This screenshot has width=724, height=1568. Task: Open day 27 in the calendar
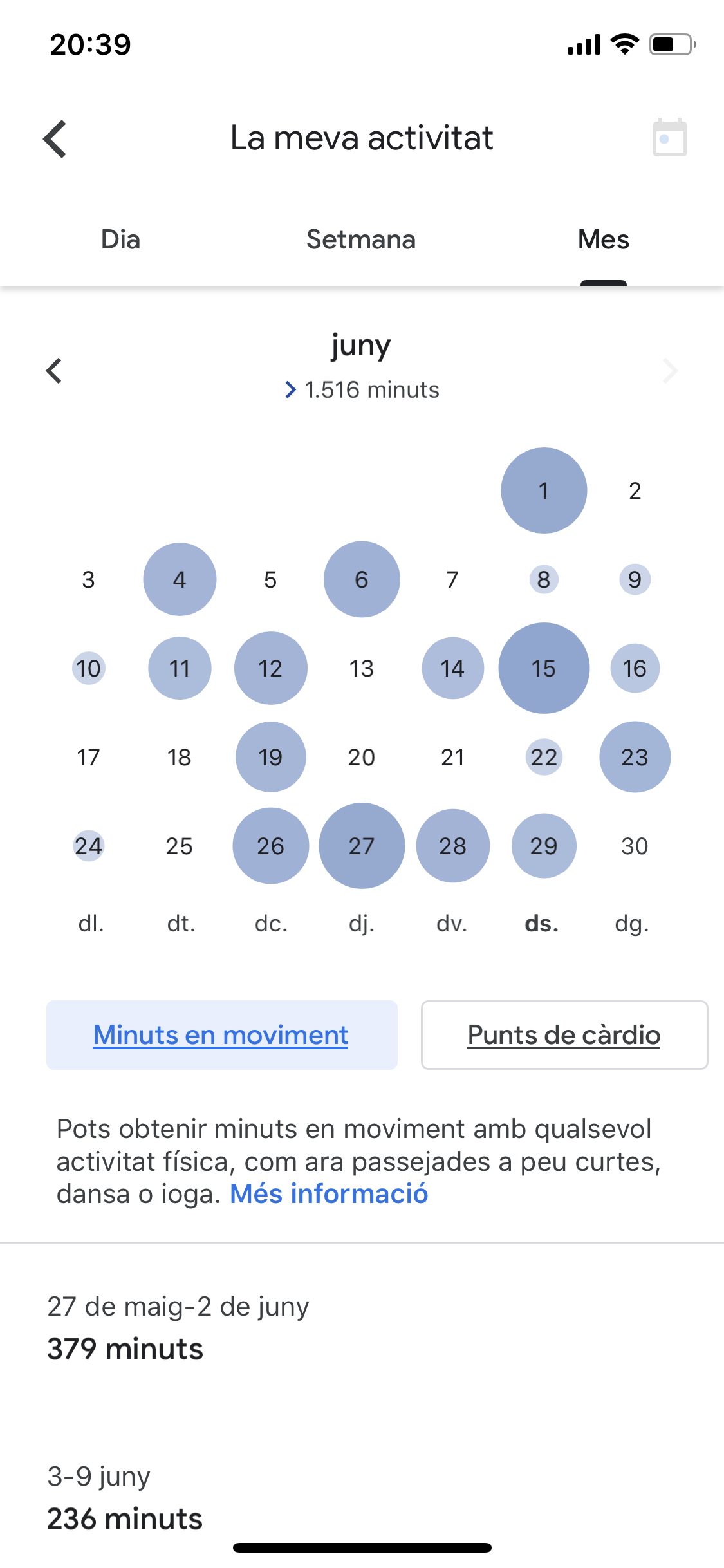(x=362, y=846)
